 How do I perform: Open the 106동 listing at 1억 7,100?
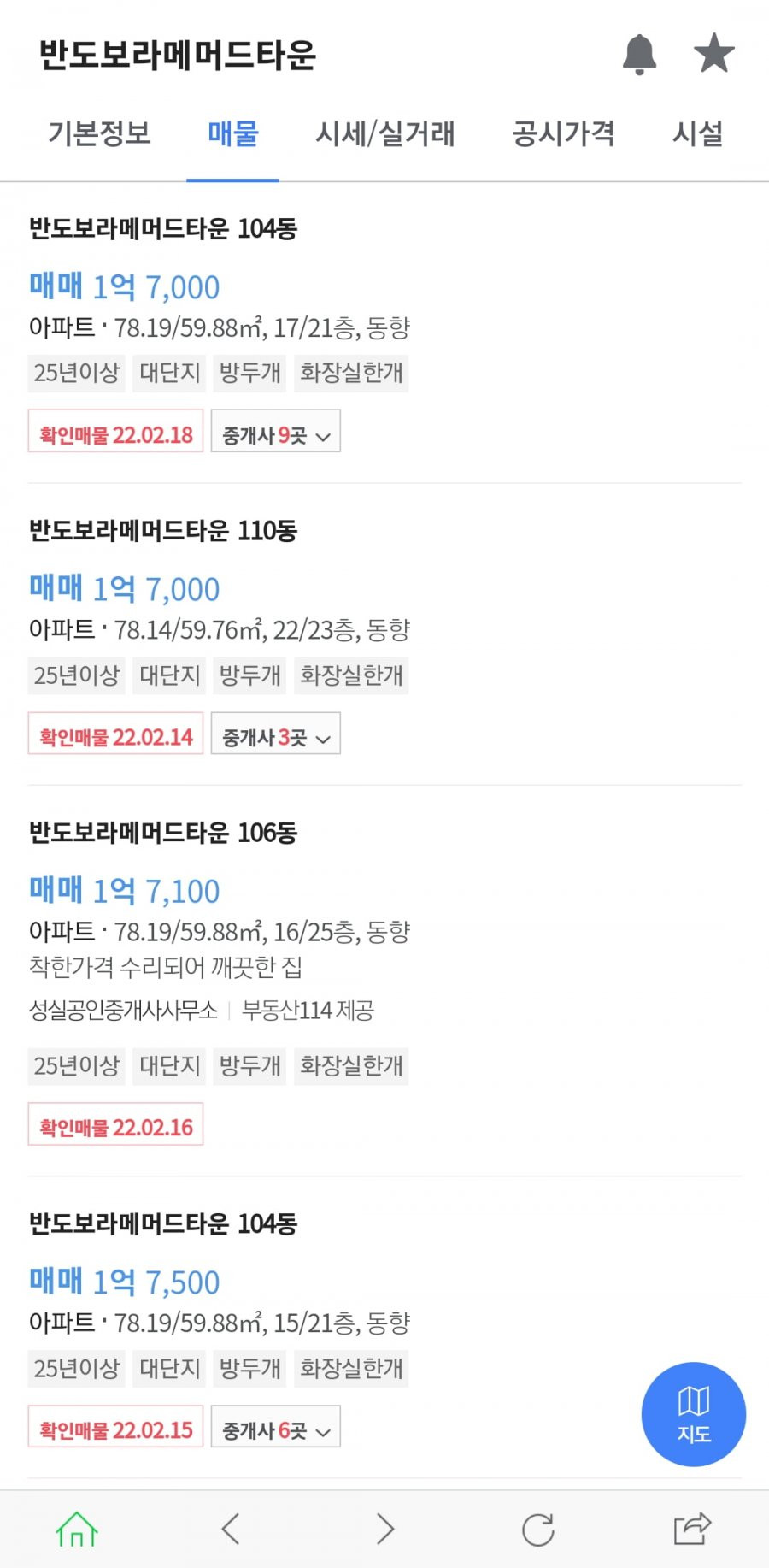(384, 981)
